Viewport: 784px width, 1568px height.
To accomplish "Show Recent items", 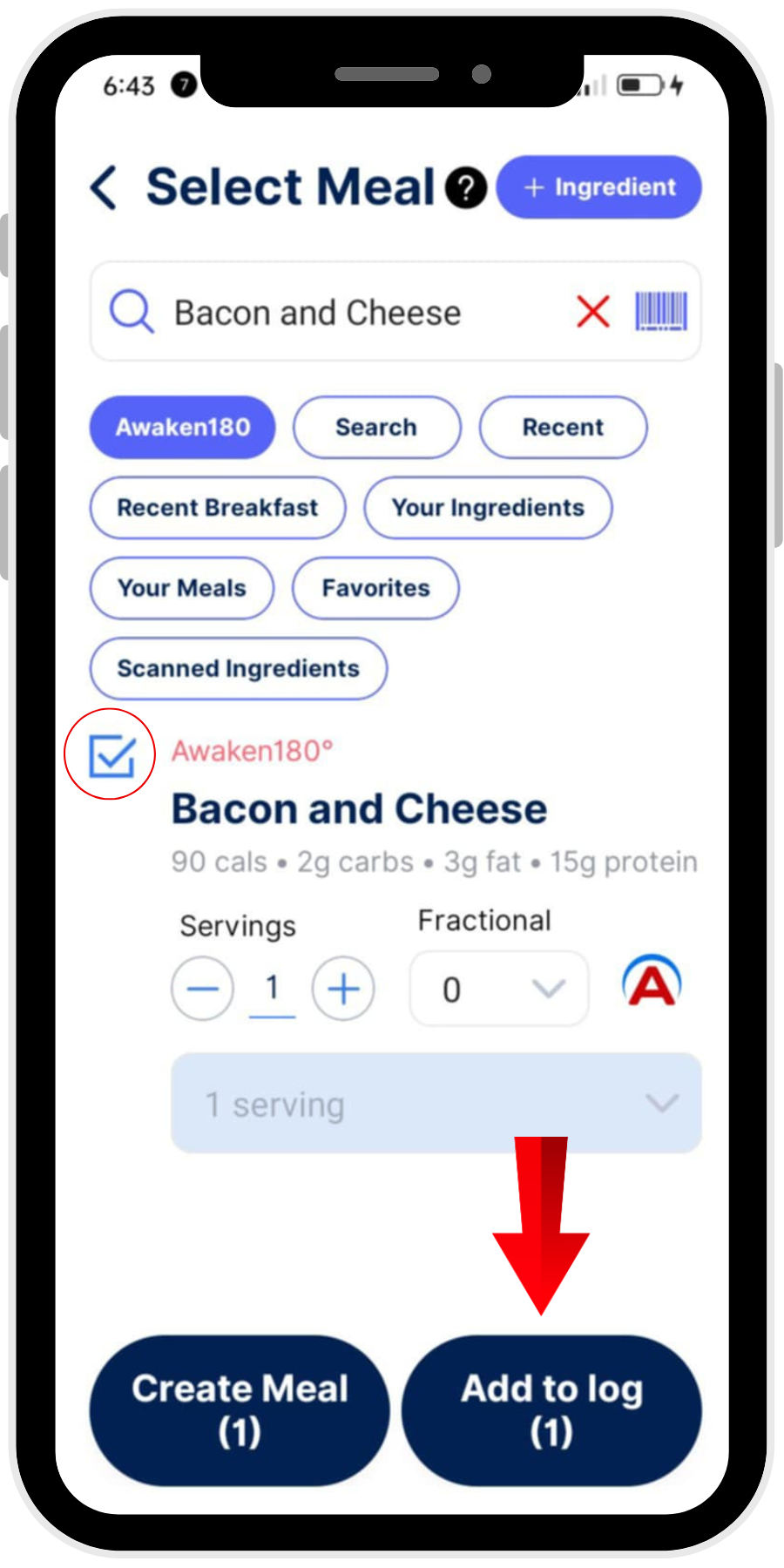I will coord(563,427).
